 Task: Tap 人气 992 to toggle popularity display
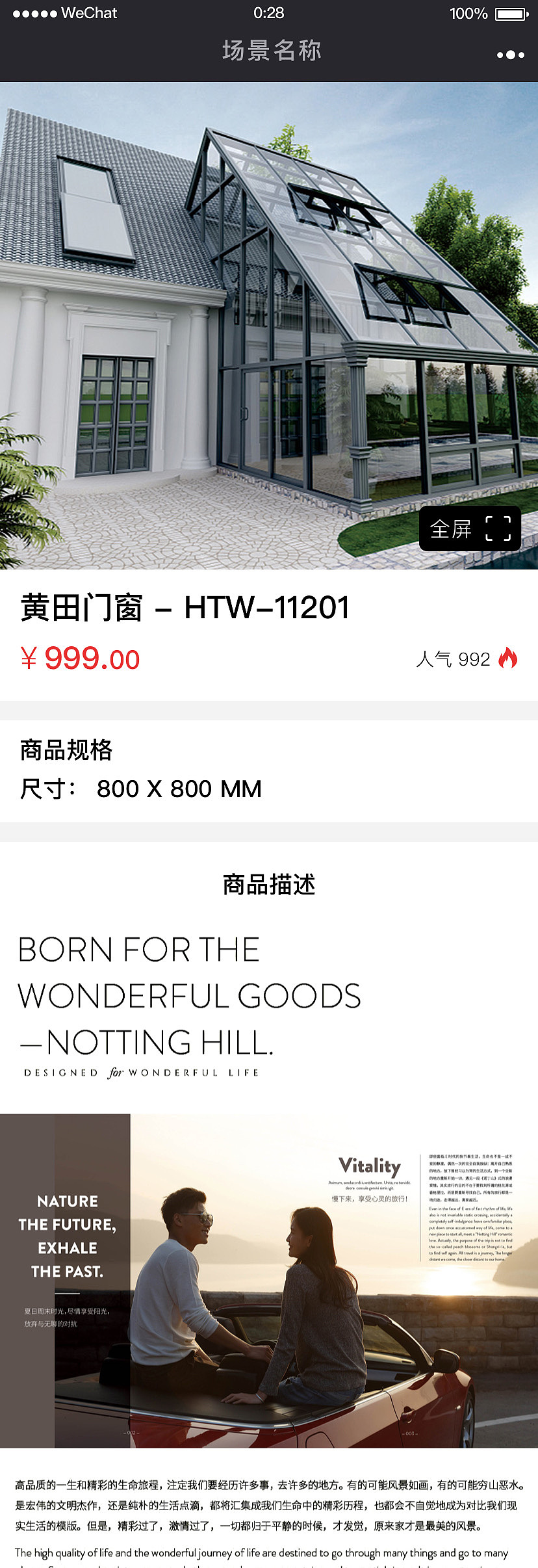(454, 659)
